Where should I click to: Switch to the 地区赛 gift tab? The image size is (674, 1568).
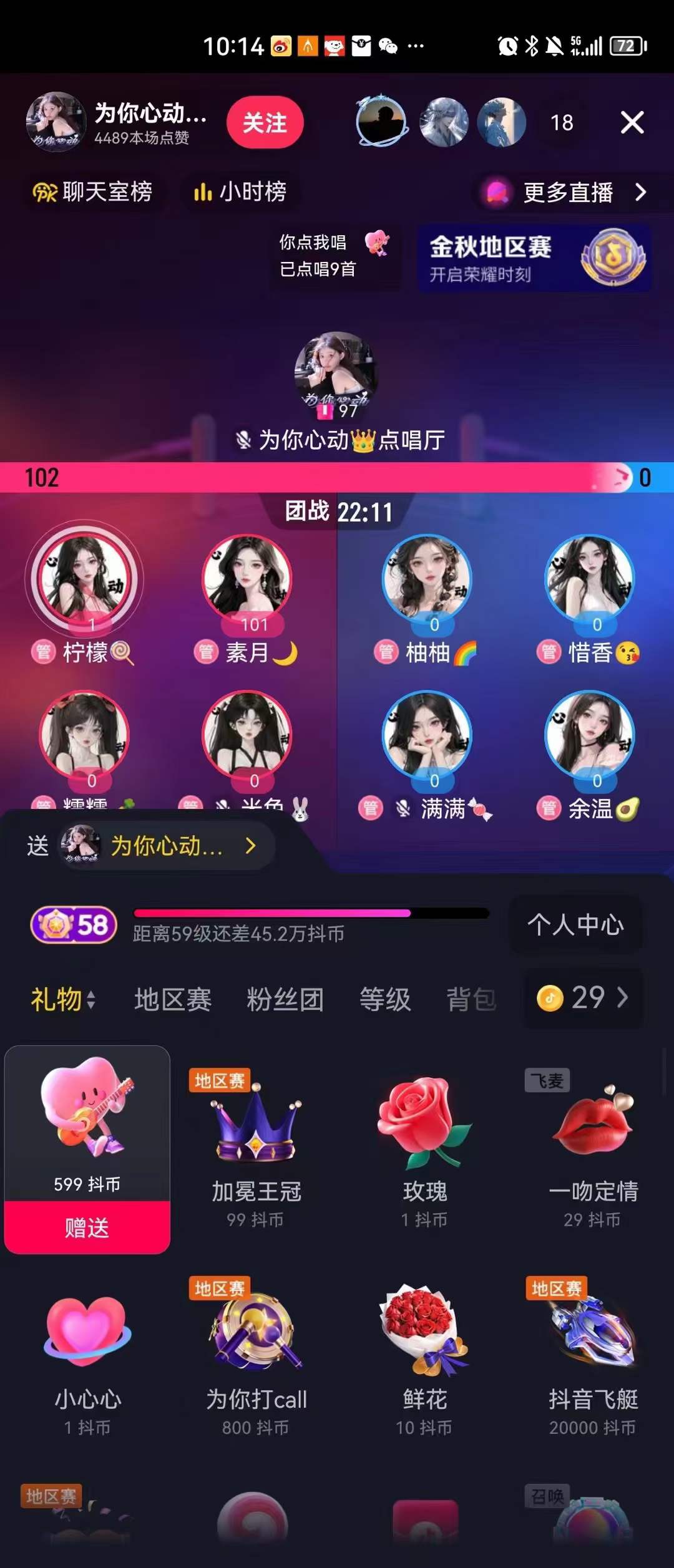tap(173, 999)
